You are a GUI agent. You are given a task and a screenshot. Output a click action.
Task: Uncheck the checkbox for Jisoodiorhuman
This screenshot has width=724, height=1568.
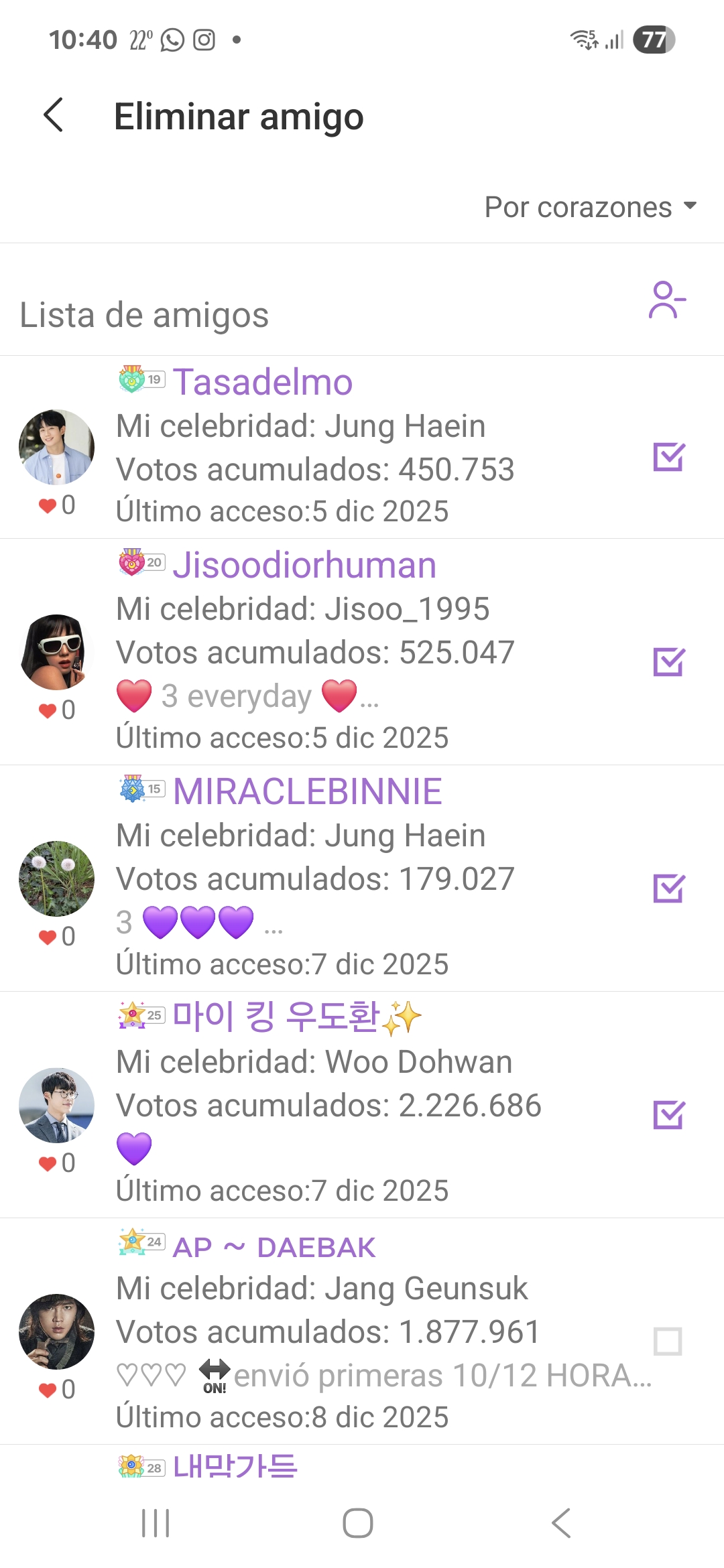point(668,662)
